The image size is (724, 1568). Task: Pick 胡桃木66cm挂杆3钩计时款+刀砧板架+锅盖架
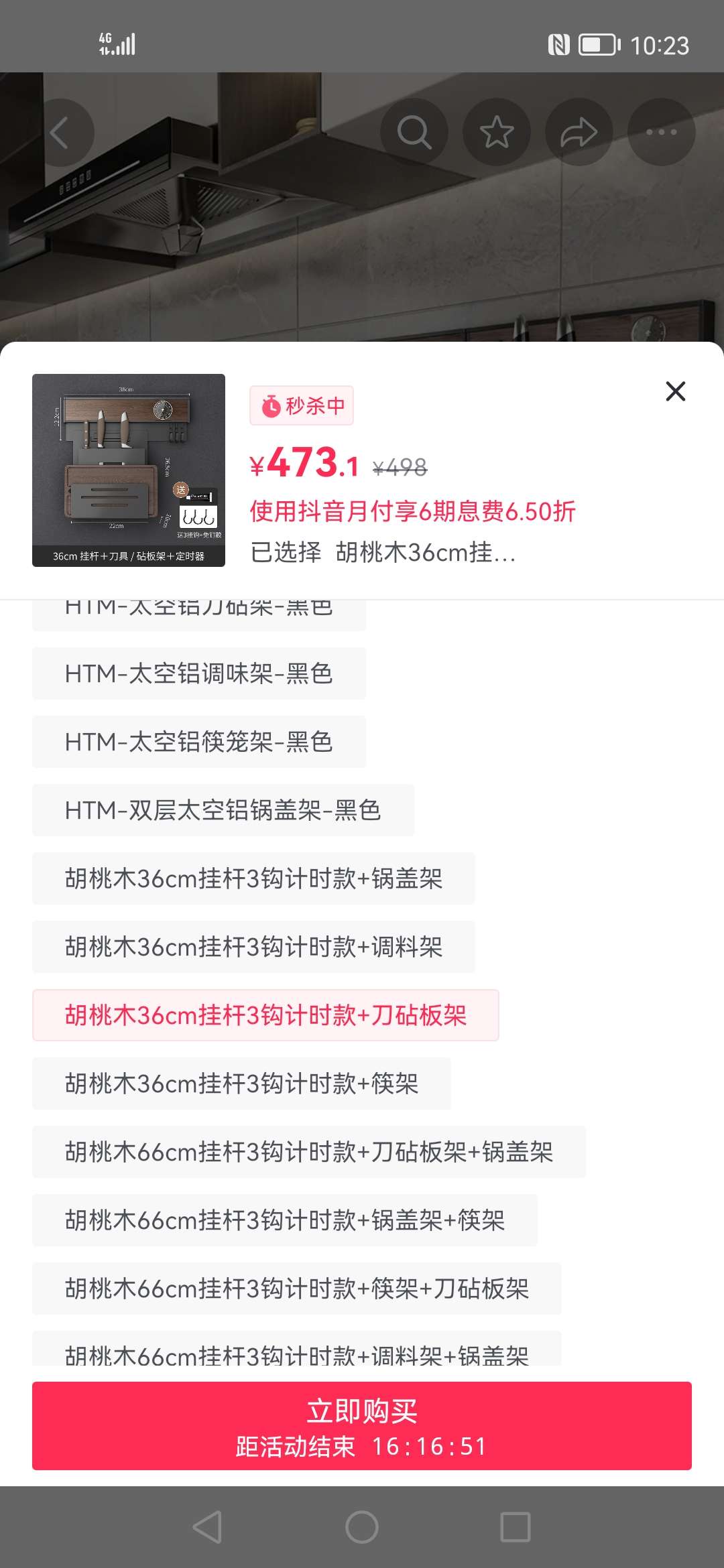coord(309,1152)
